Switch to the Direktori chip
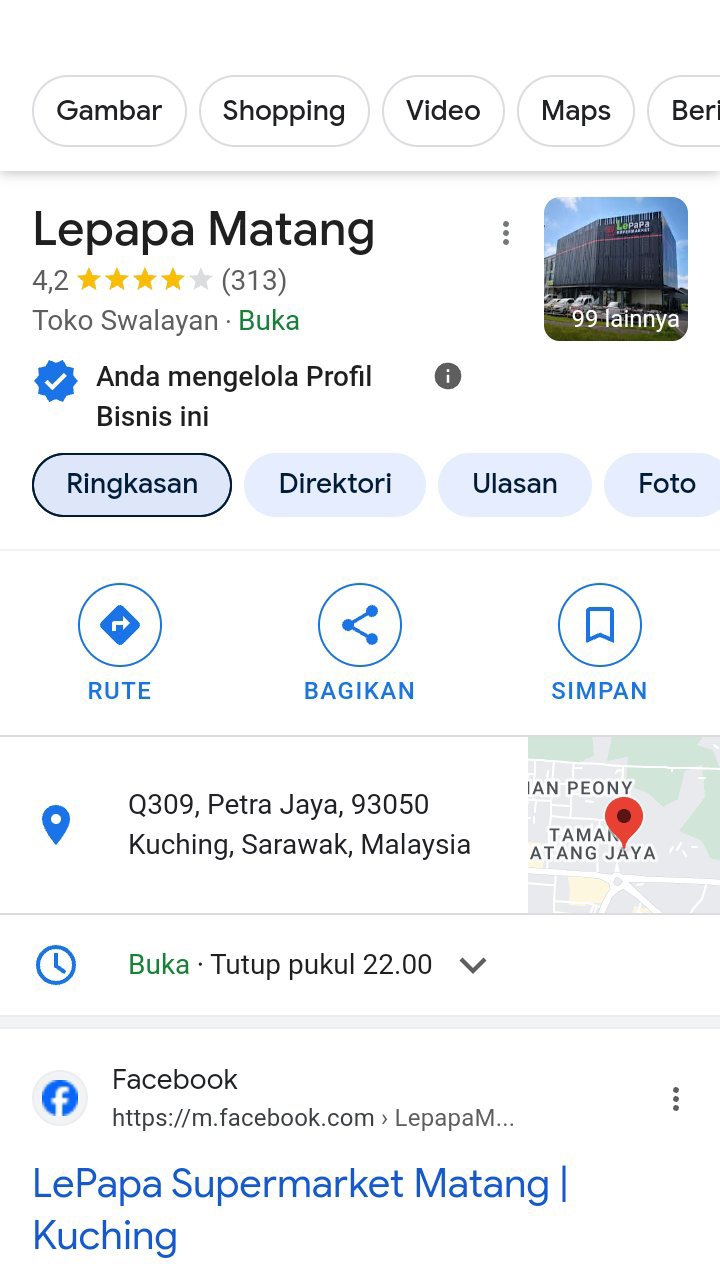This screenshot has width=720, height=1280. click(x=335, y=485)
